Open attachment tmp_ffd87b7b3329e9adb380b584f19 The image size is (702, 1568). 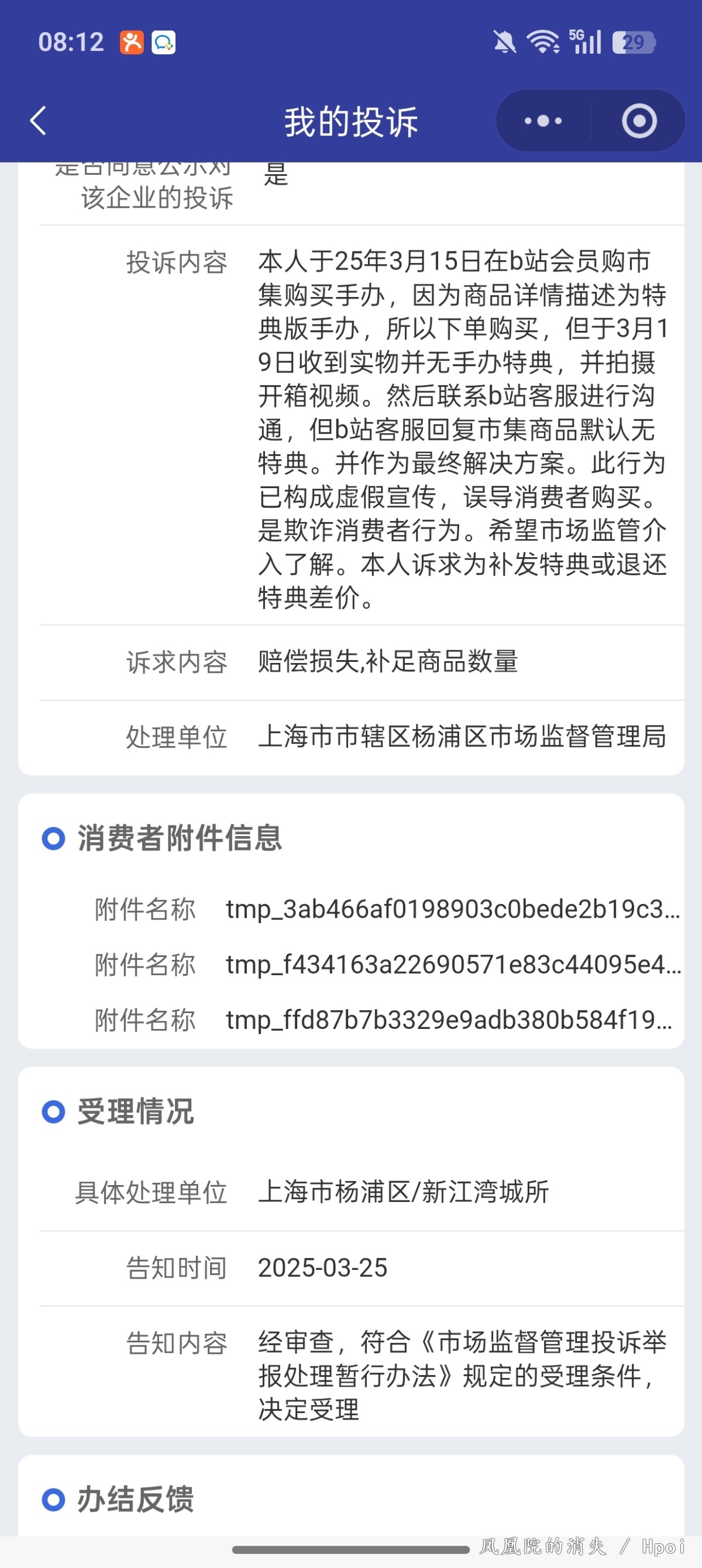tap(449, 1020)
